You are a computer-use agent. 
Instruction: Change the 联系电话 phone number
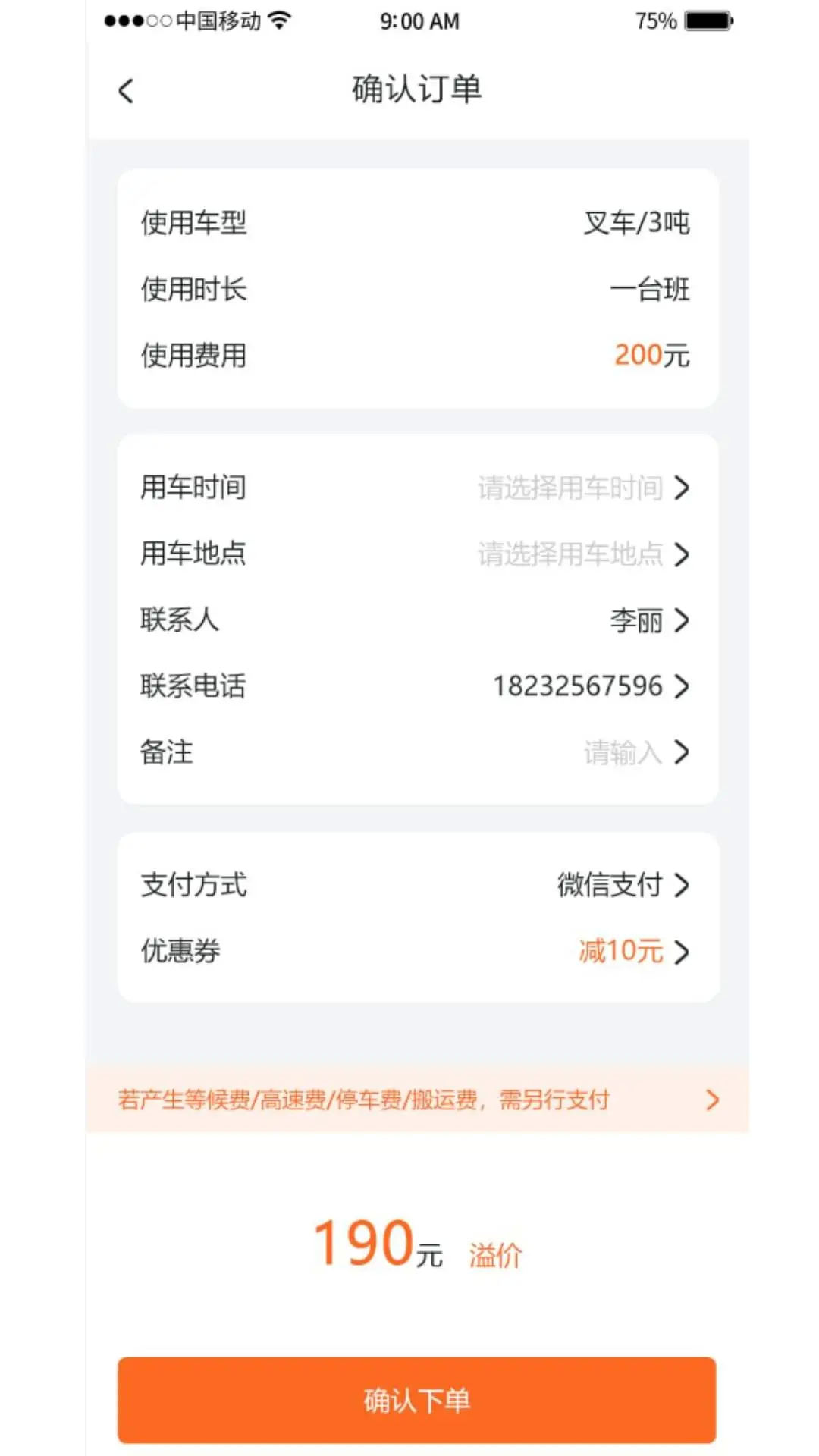590,686
